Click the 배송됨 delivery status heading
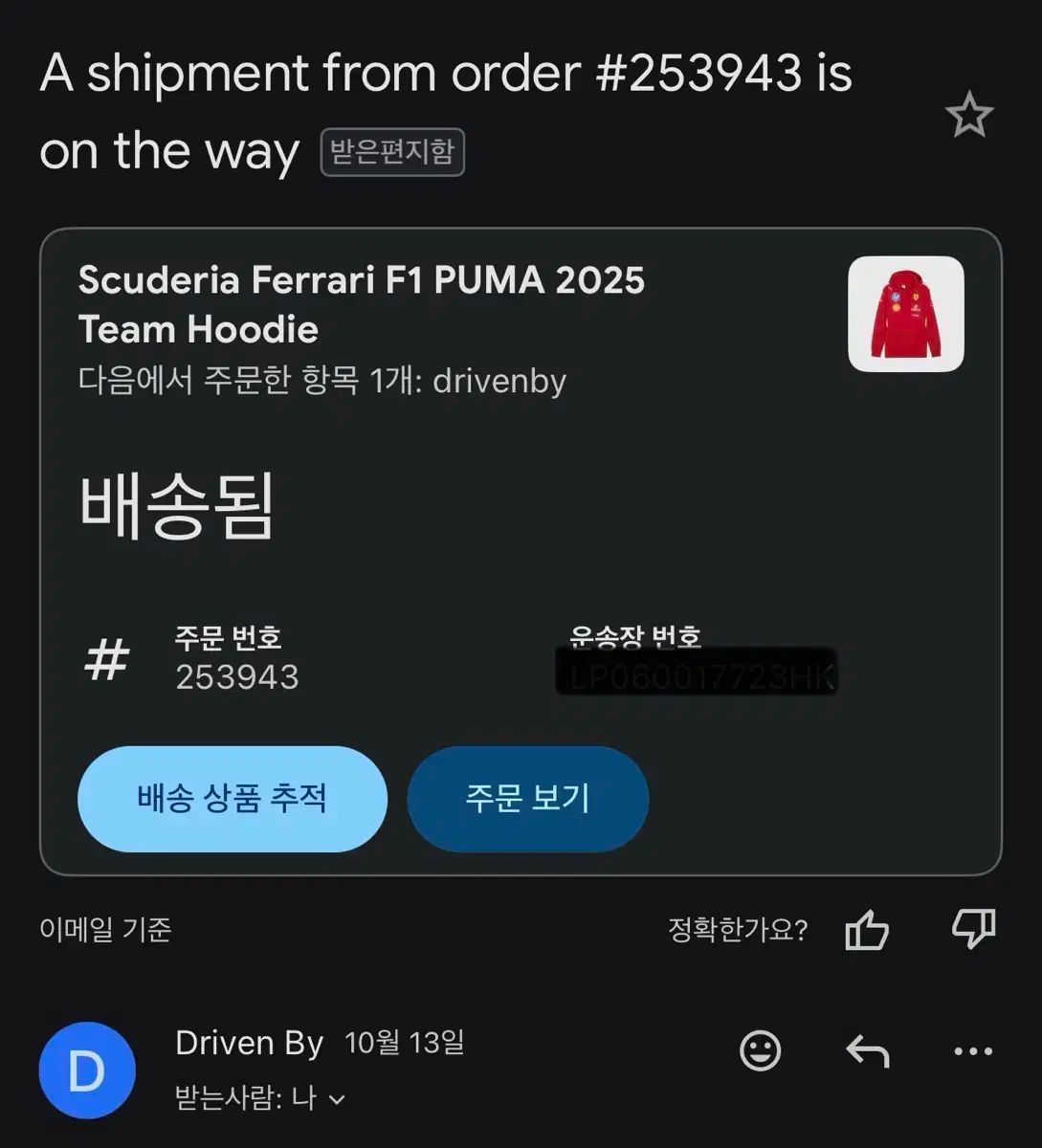 175,507
